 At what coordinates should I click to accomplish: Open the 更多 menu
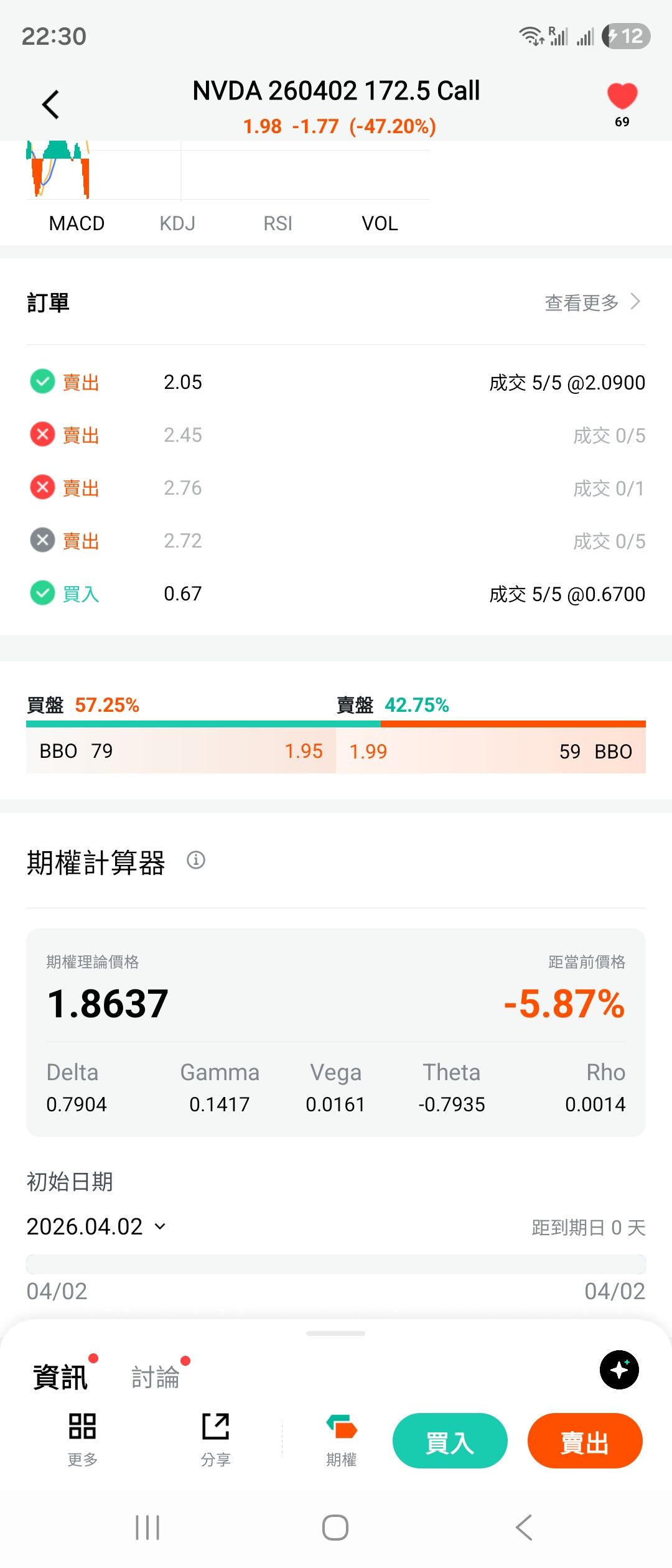[x=82, y=1439]
